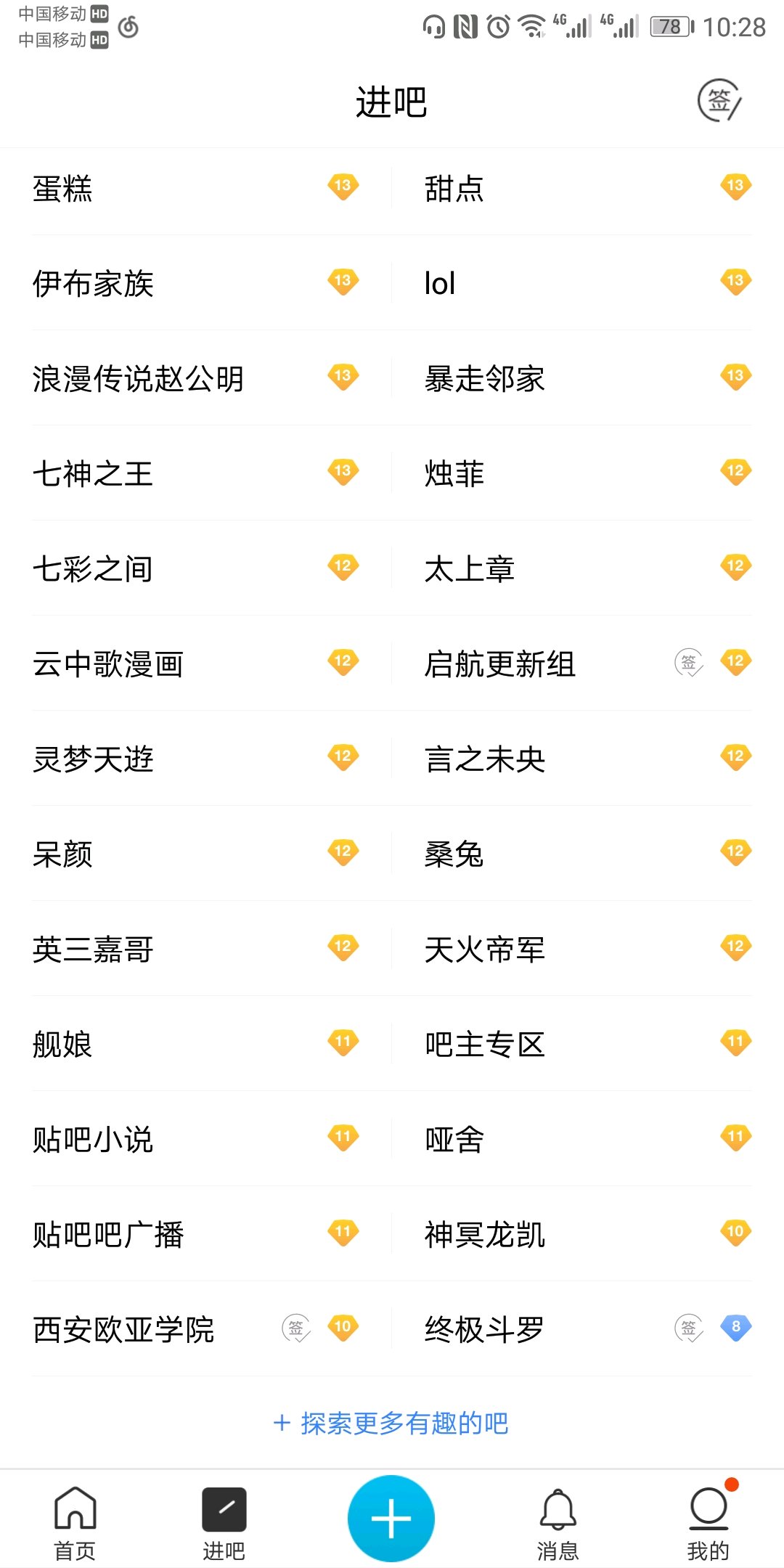Tap the sign-in icon next to 西安欧亚学院
Image resolution: width=784 pixels, height=1568 pixels.
tap(296, 1328)
